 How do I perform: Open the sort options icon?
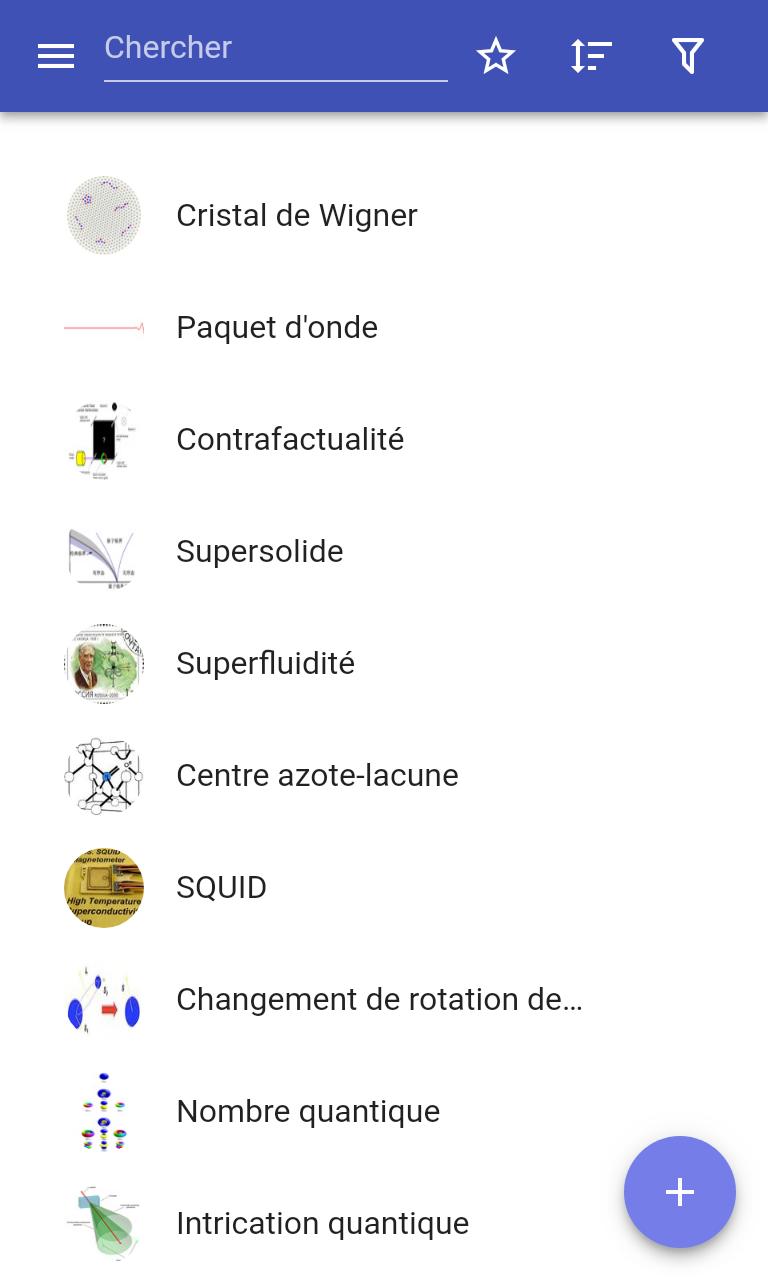point(592,56)
